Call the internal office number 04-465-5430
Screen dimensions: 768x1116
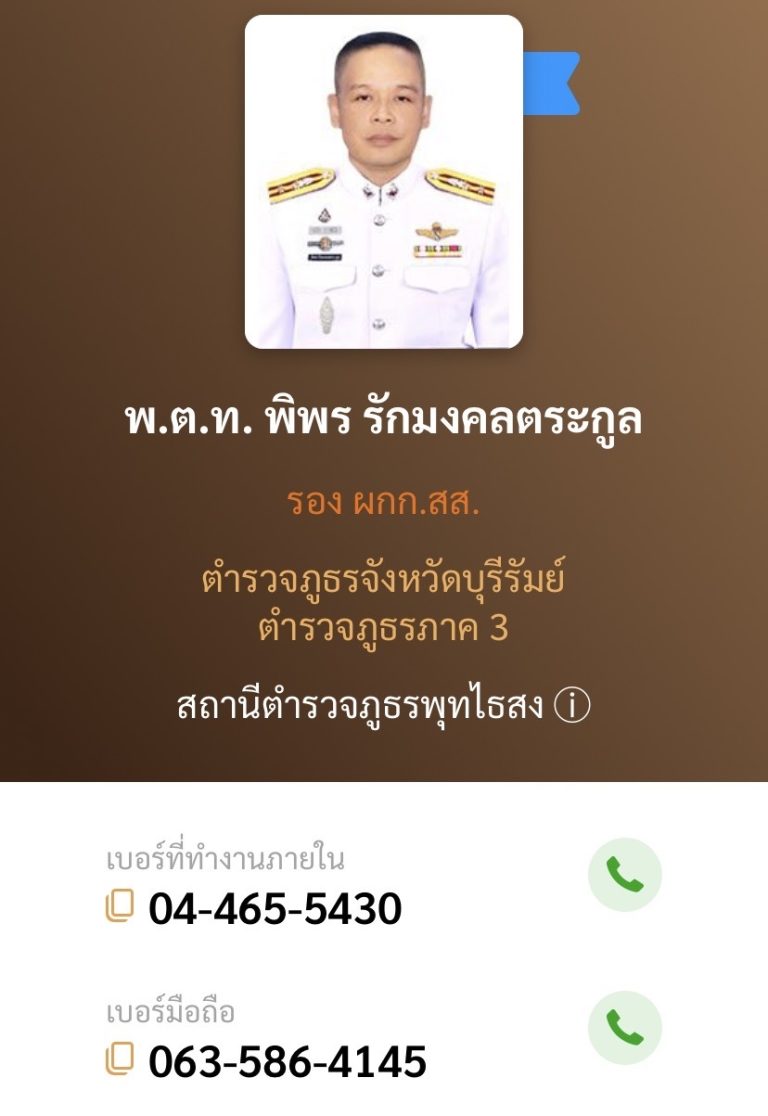click(x=625, y=875)
